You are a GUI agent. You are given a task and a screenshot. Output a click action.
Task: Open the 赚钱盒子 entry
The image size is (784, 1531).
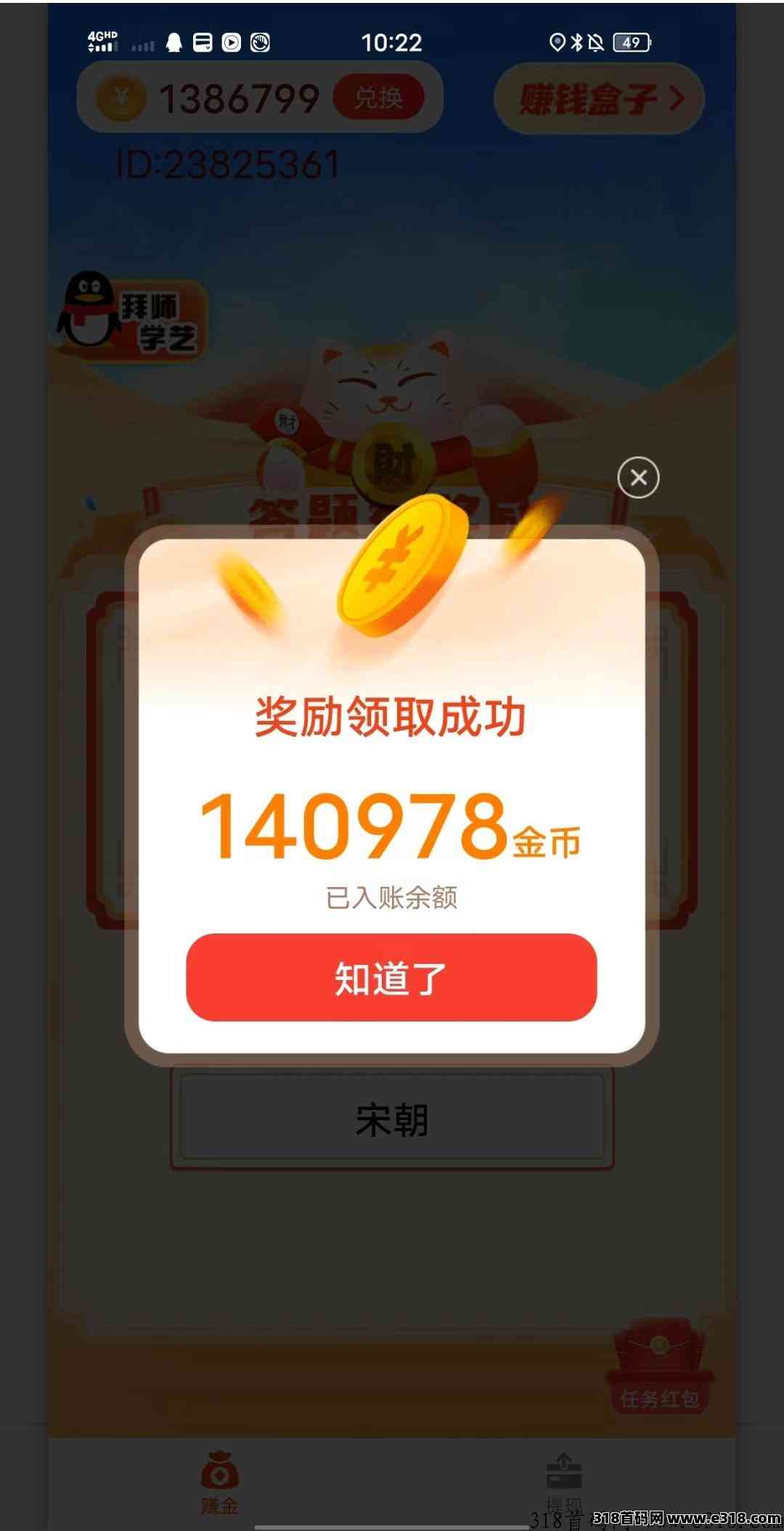coord(600,99)
